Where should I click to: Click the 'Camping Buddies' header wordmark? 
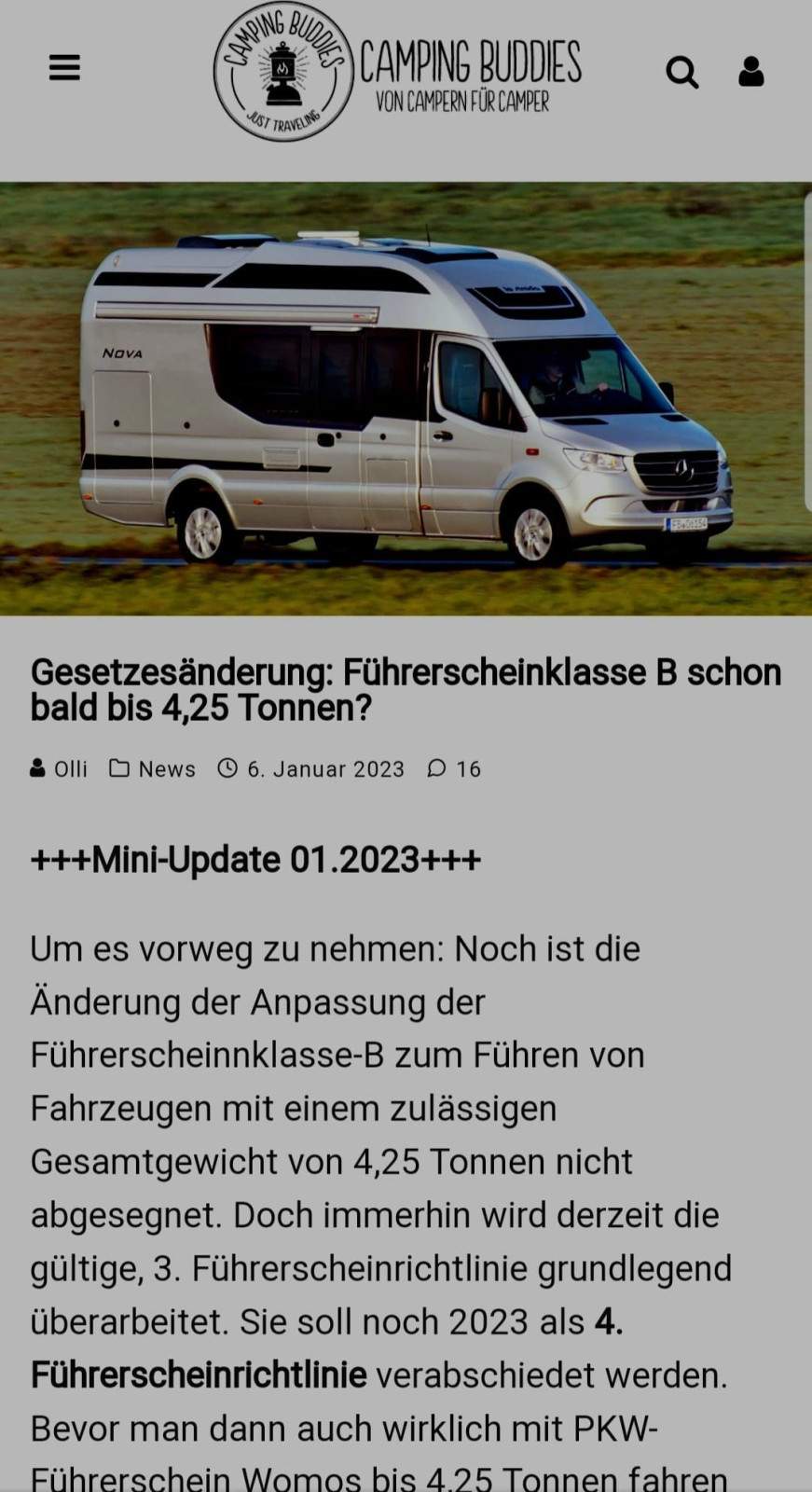pos(469,63)
